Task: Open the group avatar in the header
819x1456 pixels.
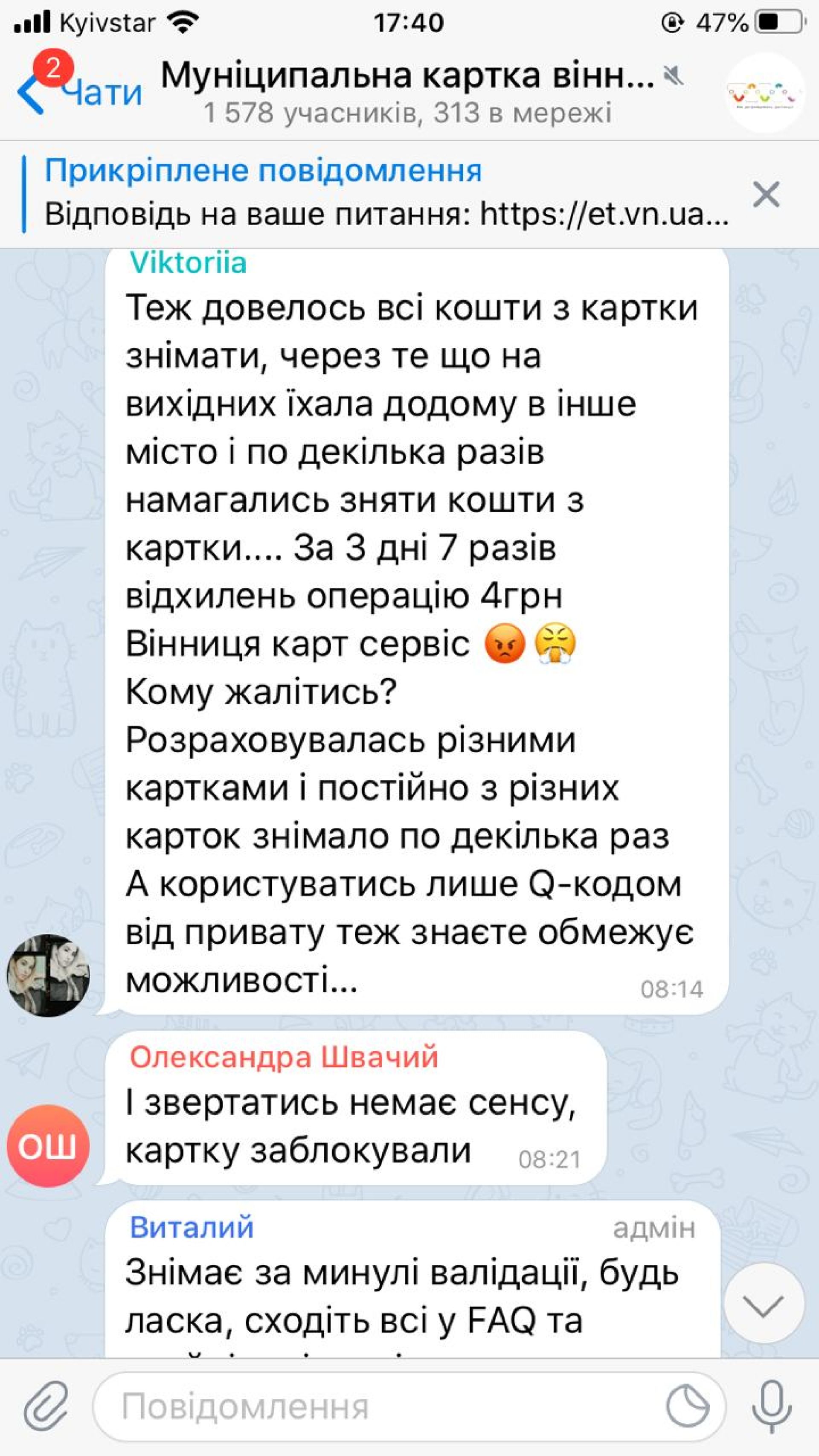Action: pyautogui.click(x=765, y=92)
